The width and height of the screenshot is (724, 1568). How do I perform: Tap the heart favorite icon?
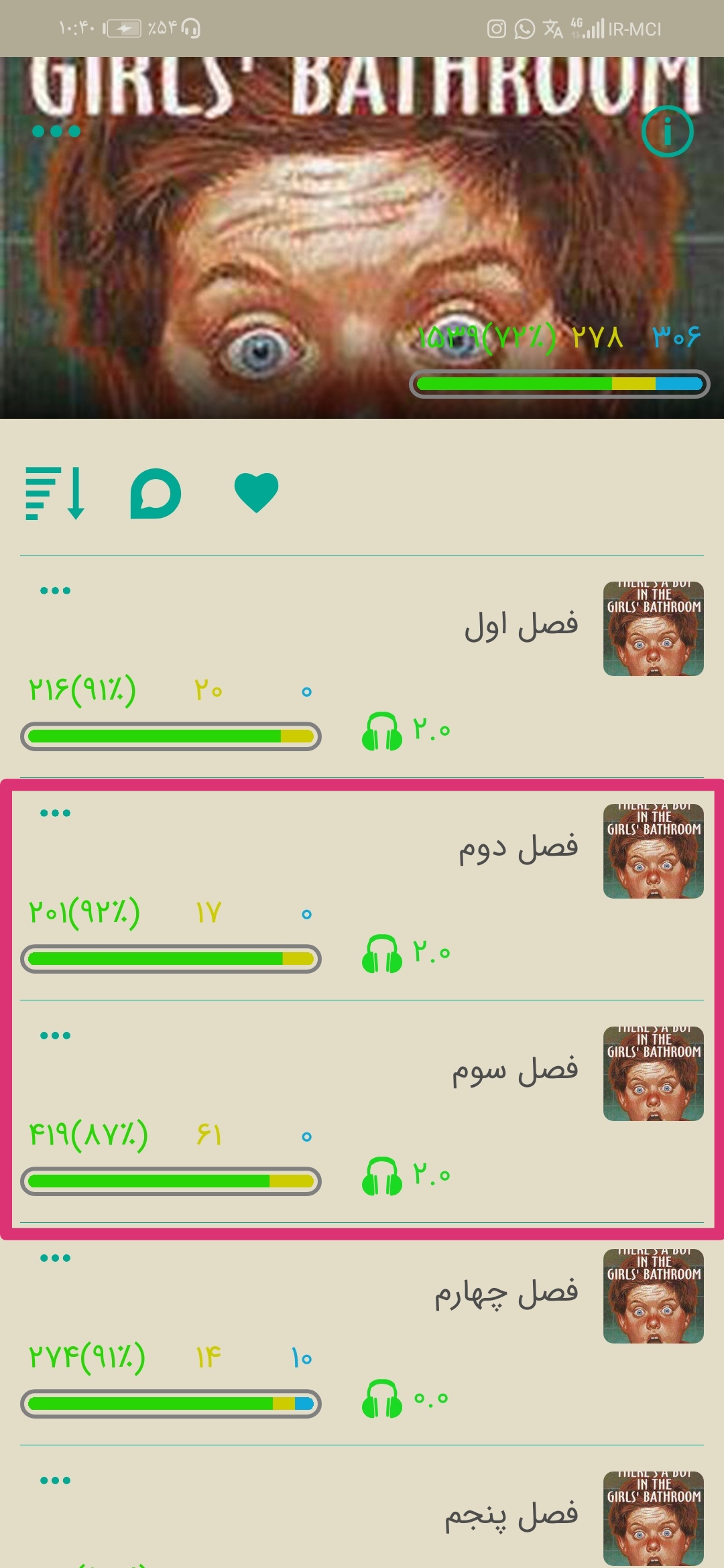[x=256, y=493]
